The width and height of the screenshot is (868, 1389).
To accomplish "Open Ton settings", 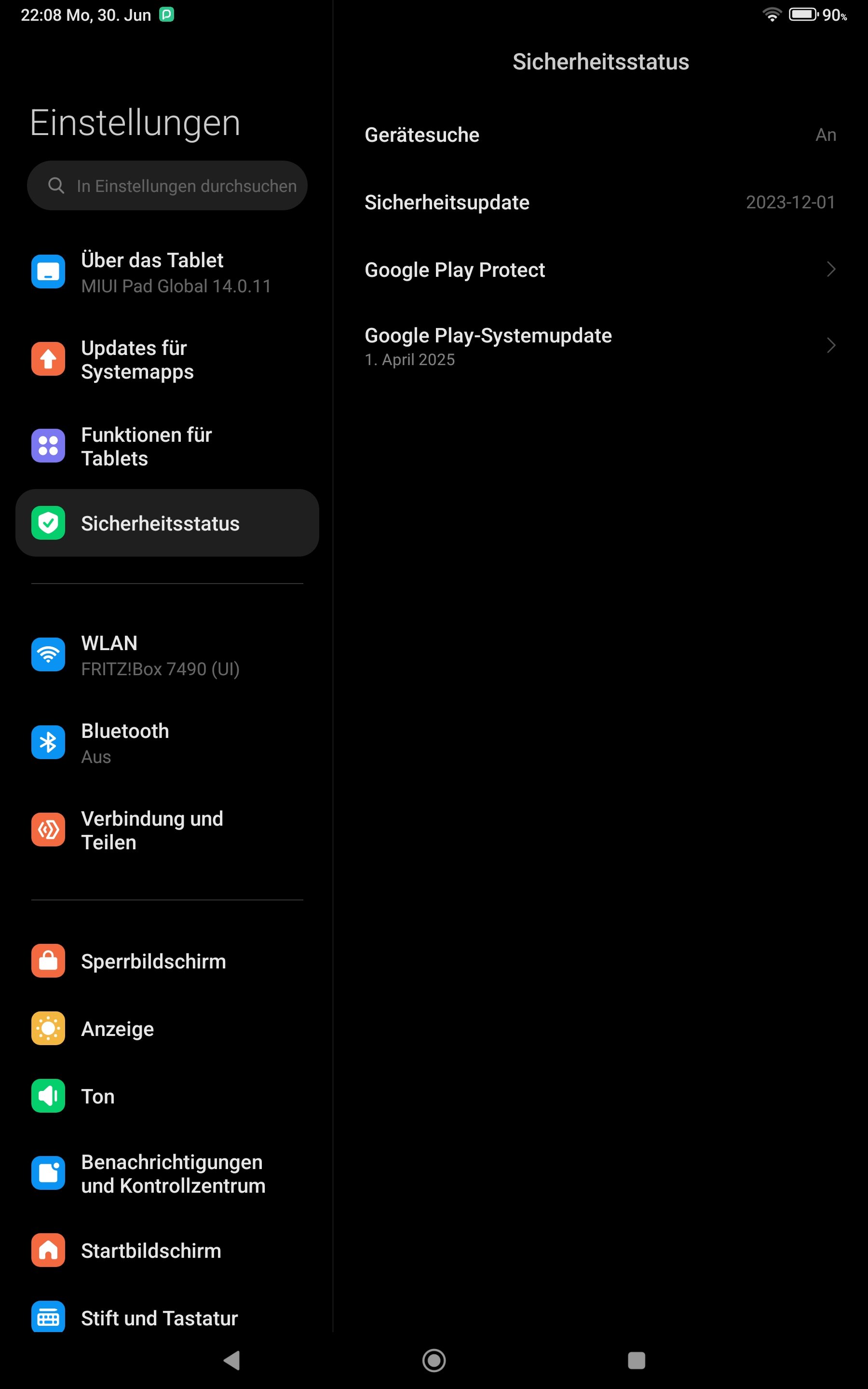I will (166, 1096).
